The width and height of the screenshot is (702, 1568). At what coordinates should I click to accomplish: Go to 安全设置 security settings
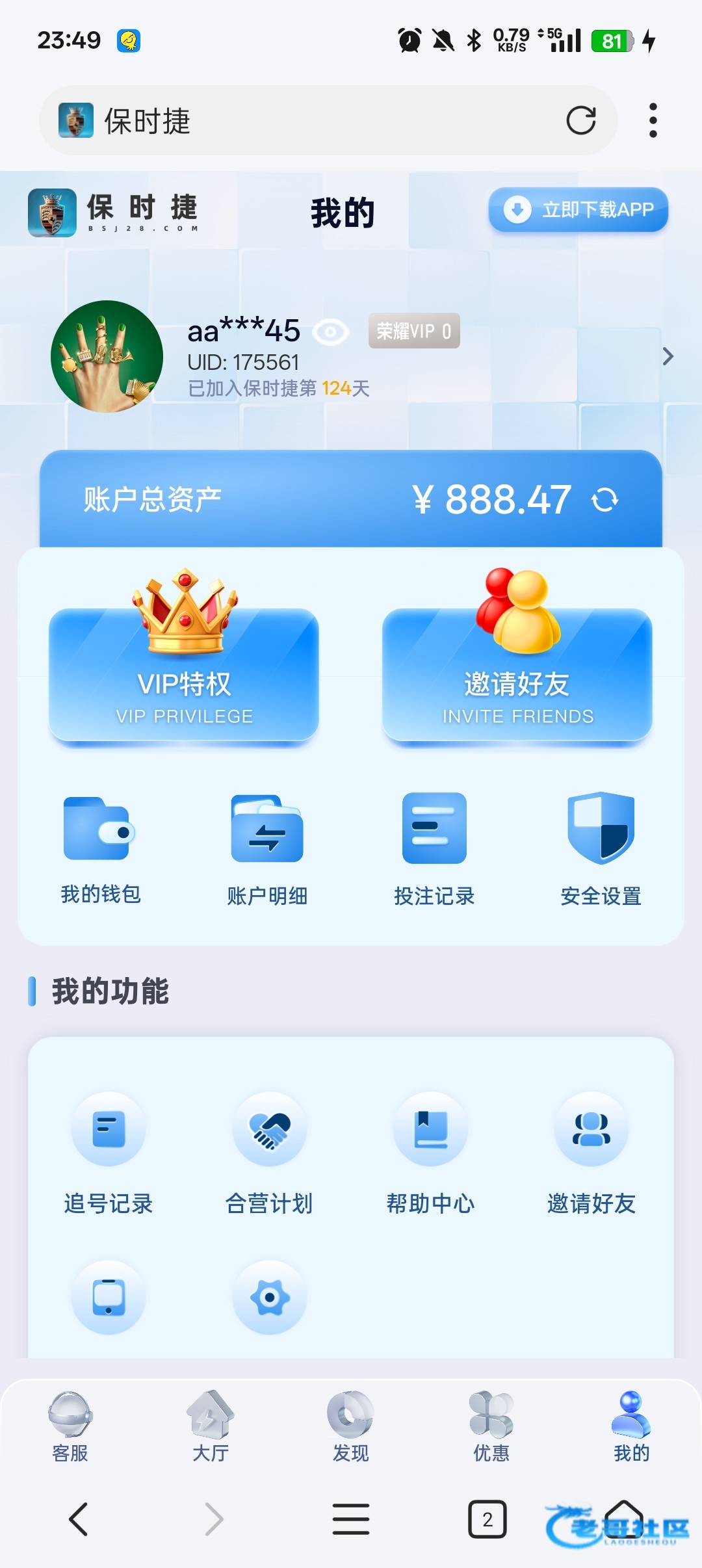[601, 848]
